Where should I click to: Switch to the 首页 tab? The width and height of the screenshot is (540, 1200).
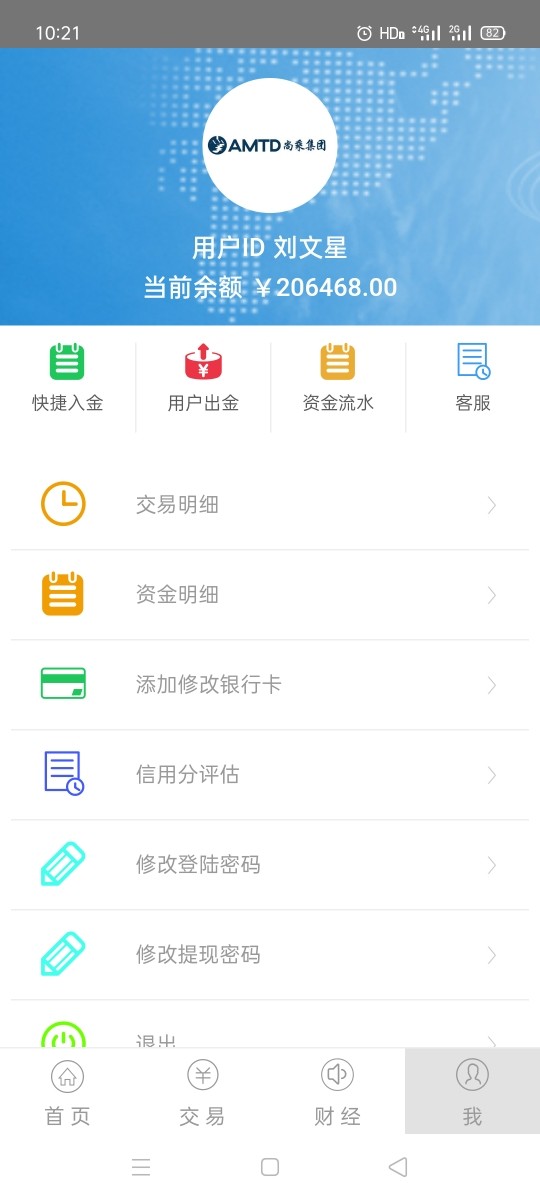[68, 1091]
